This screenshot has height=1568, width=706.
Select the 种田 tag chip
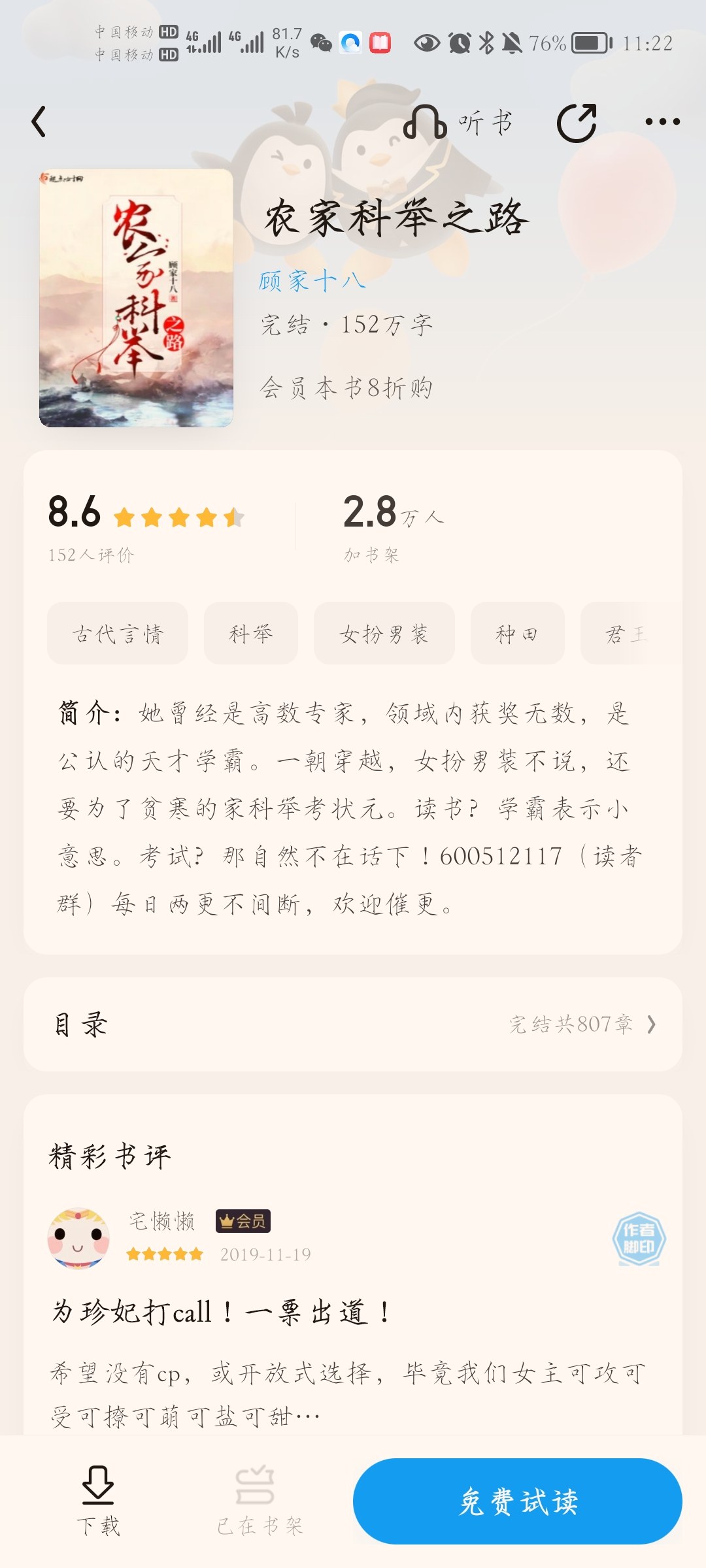518,633
